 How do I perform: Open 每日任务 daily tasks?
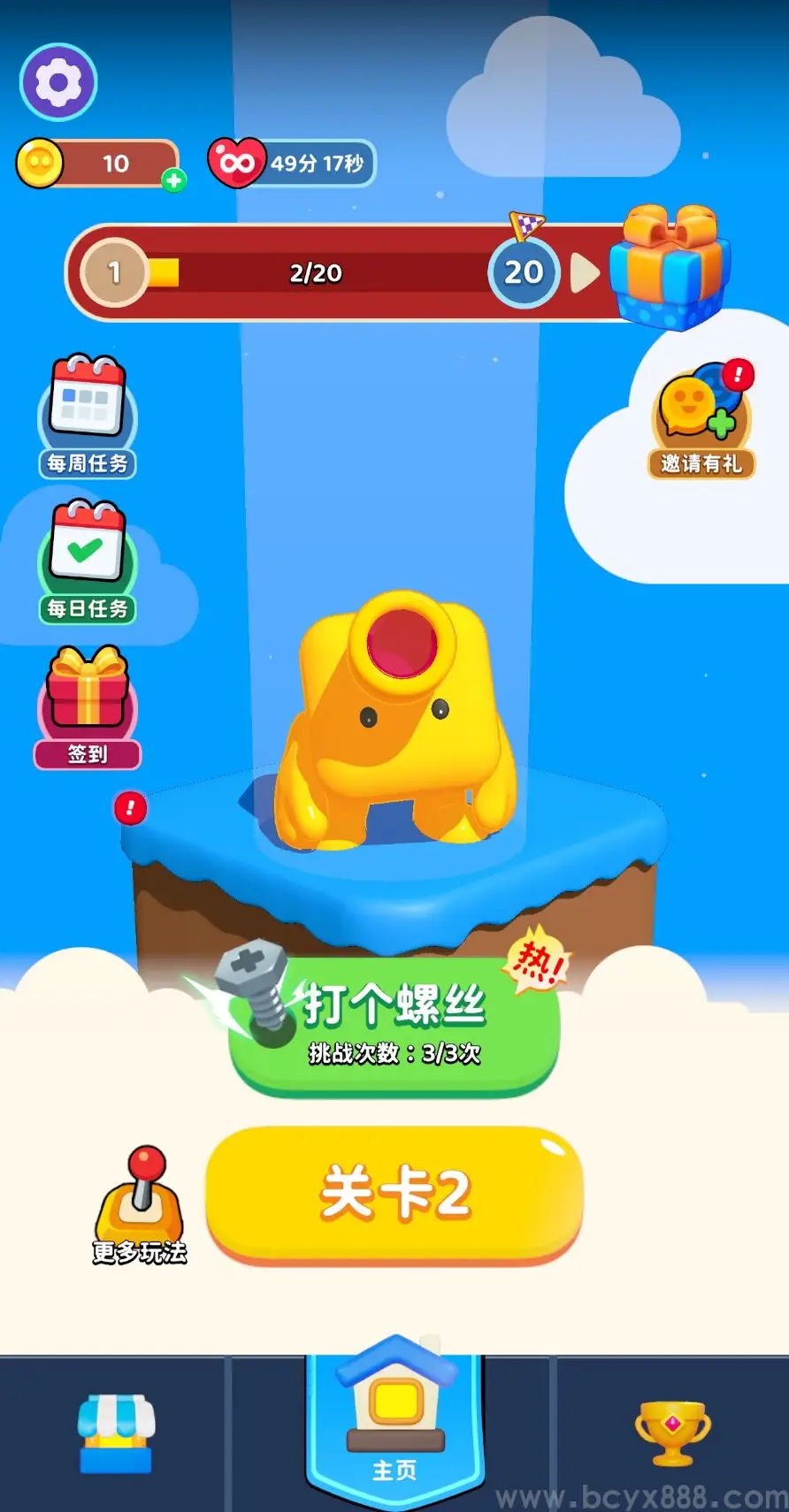pos(87,561)
